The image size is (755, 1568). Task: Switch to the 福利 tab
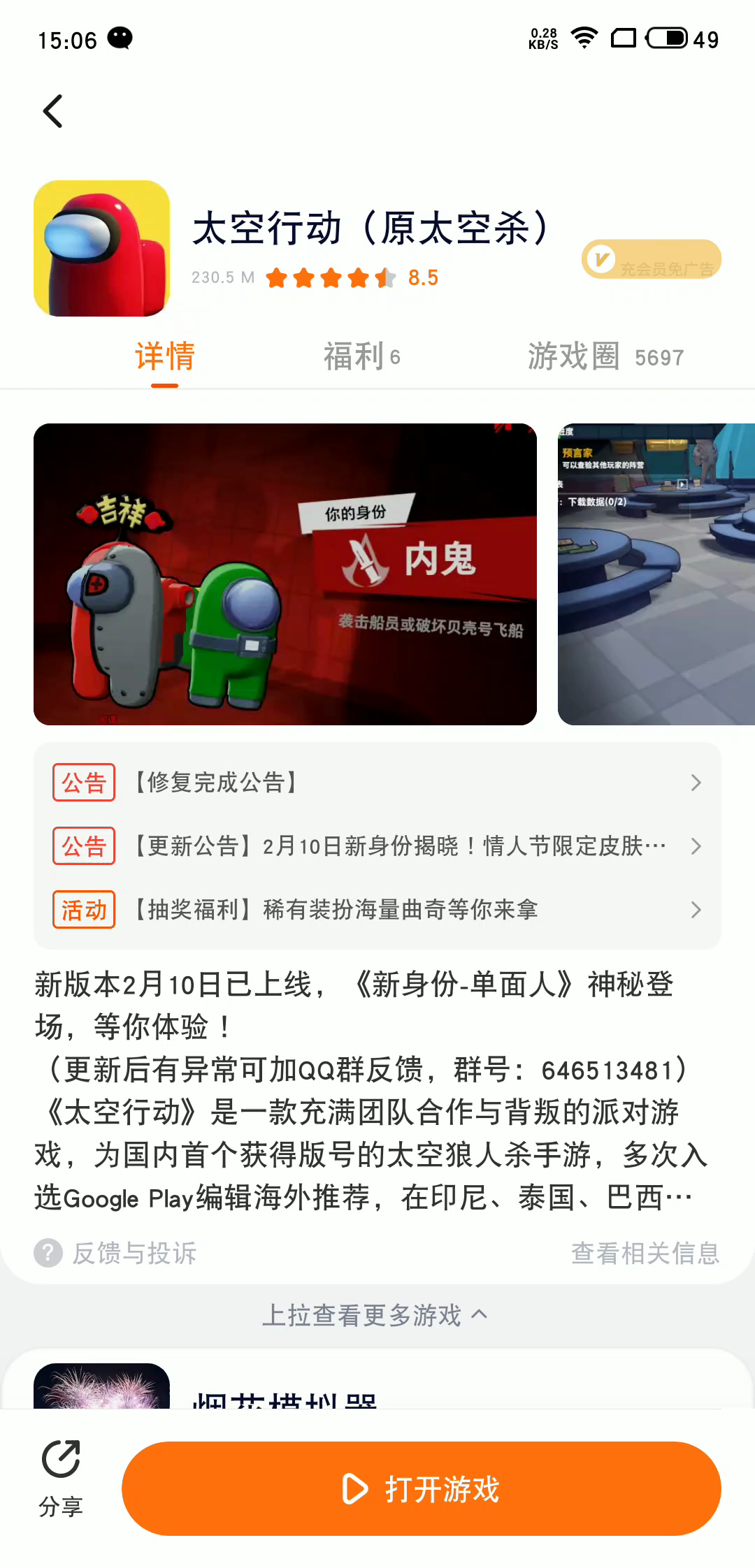361,356
